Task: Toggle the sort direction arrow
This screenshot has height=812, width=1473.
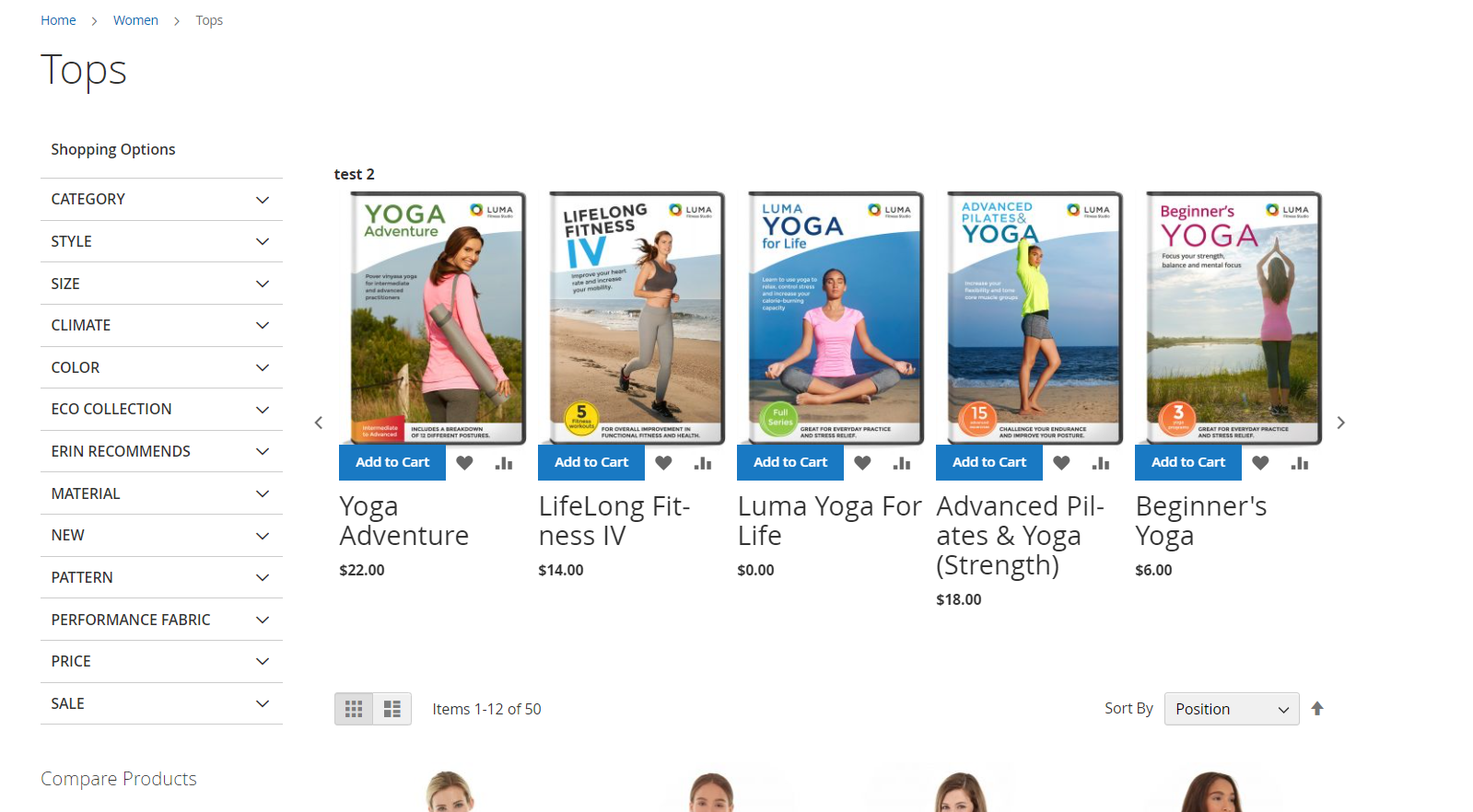Action: (x=1317, y=708)
